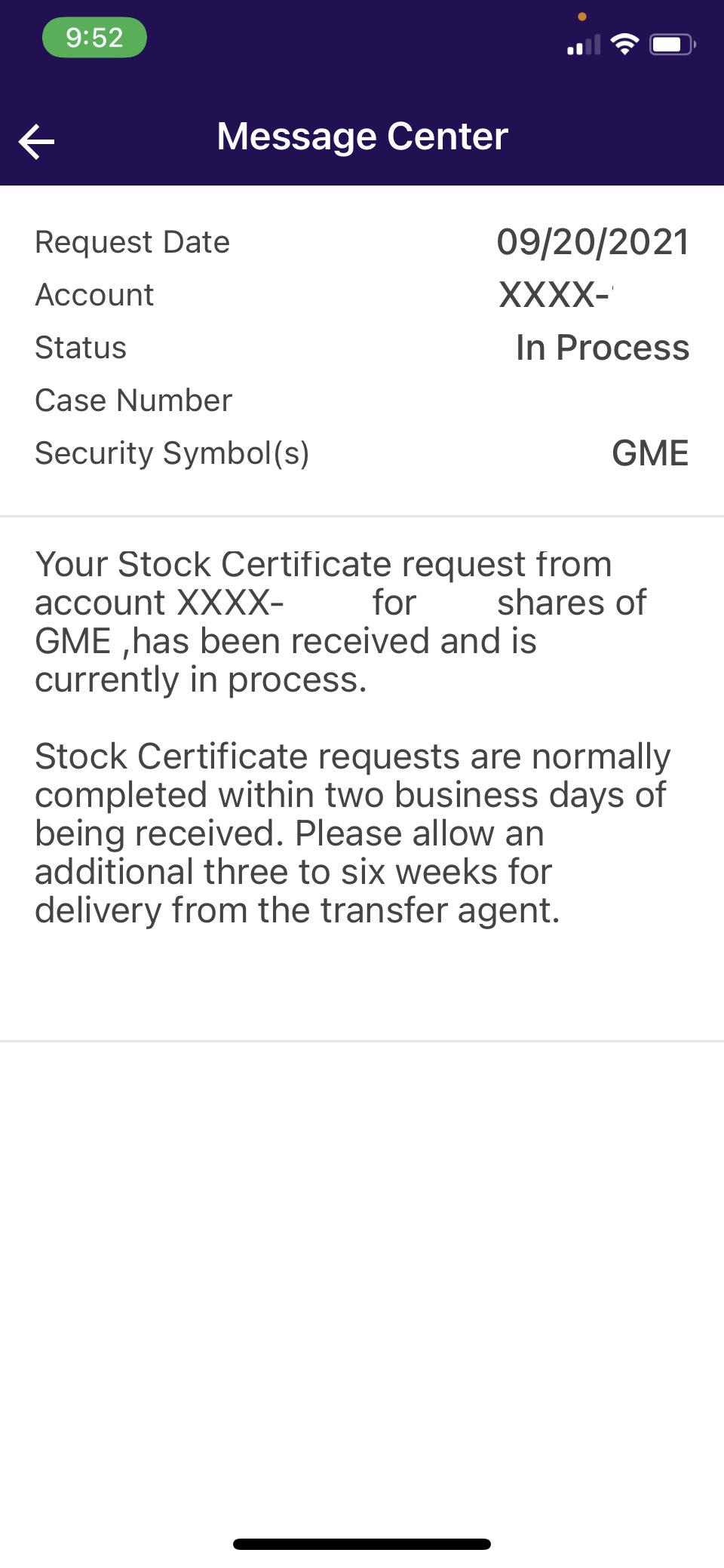Click the back arrow icon
The image size is (724, 1568).
[36, 140]
